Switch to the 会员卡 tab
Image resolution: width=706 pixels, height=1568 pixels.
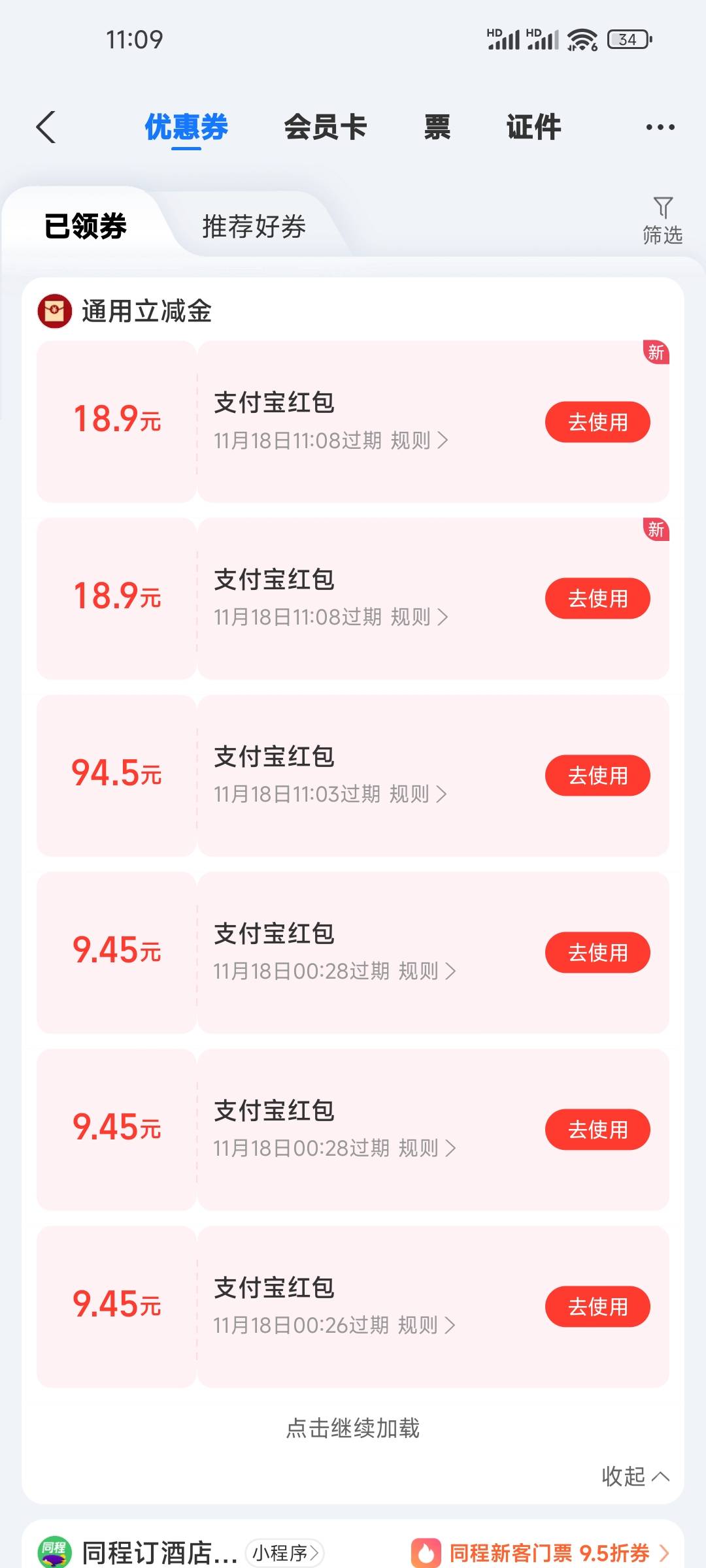(x=325, y=127)
